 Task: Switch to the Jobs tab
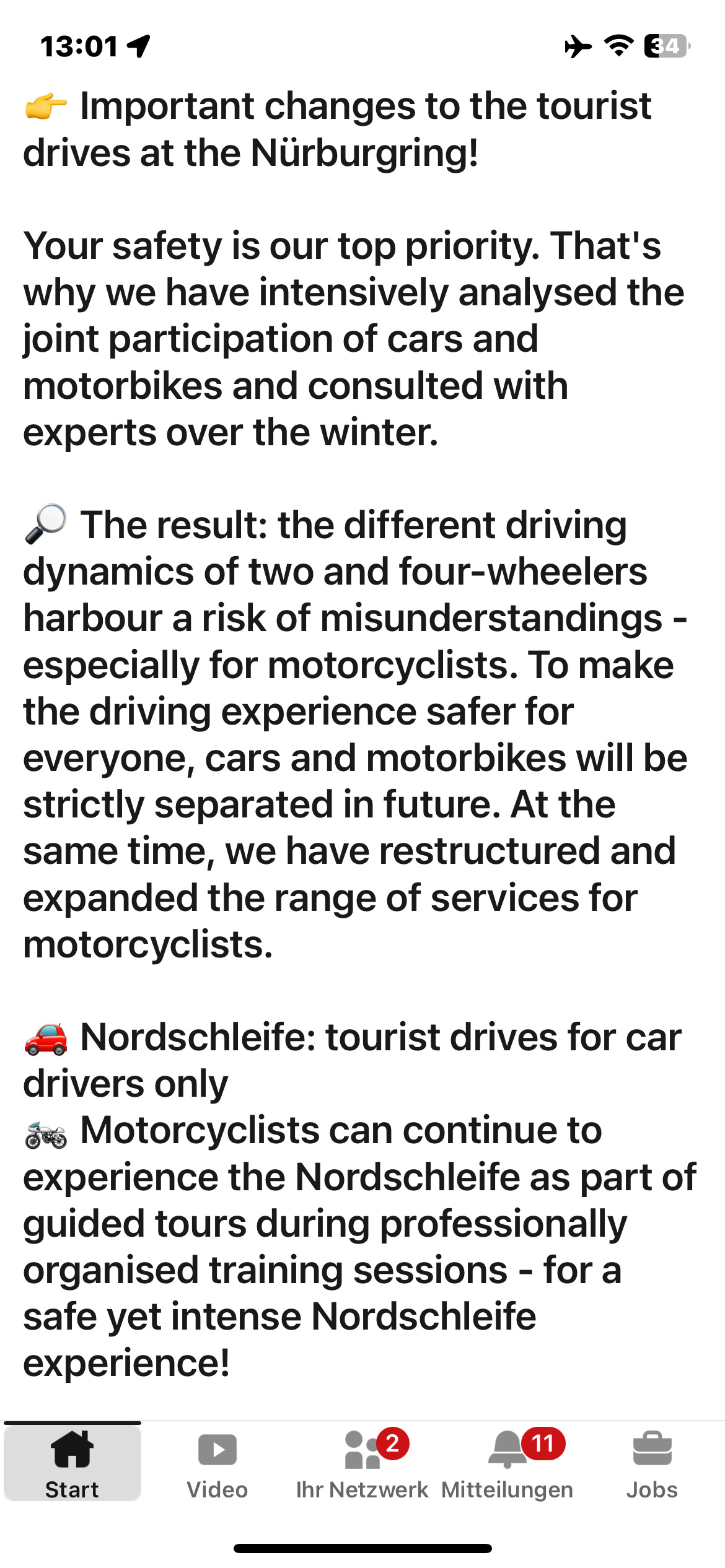pyautogui.click(x=652, y=1464)
